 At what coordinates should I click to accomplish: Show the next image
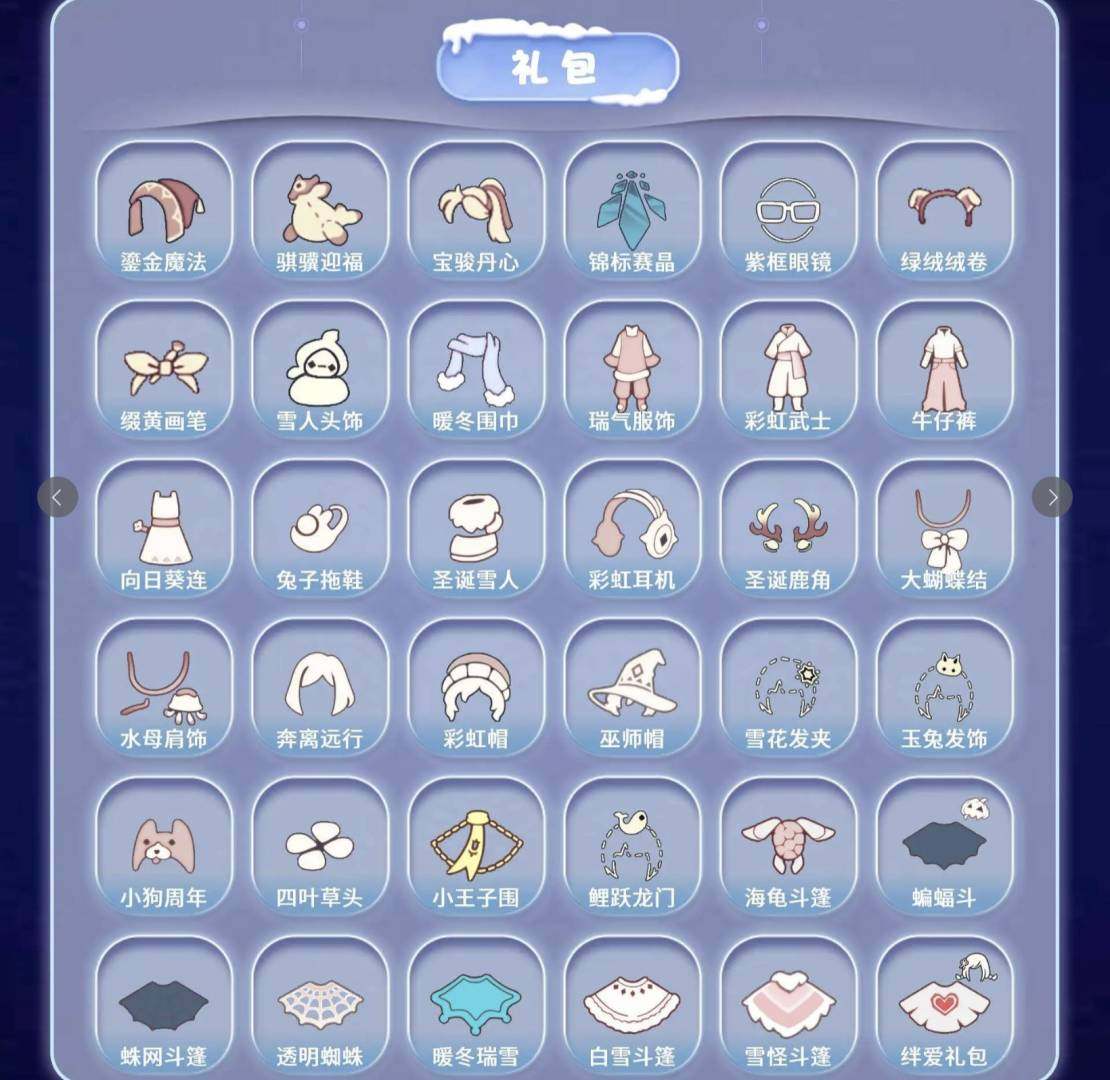1052,497
